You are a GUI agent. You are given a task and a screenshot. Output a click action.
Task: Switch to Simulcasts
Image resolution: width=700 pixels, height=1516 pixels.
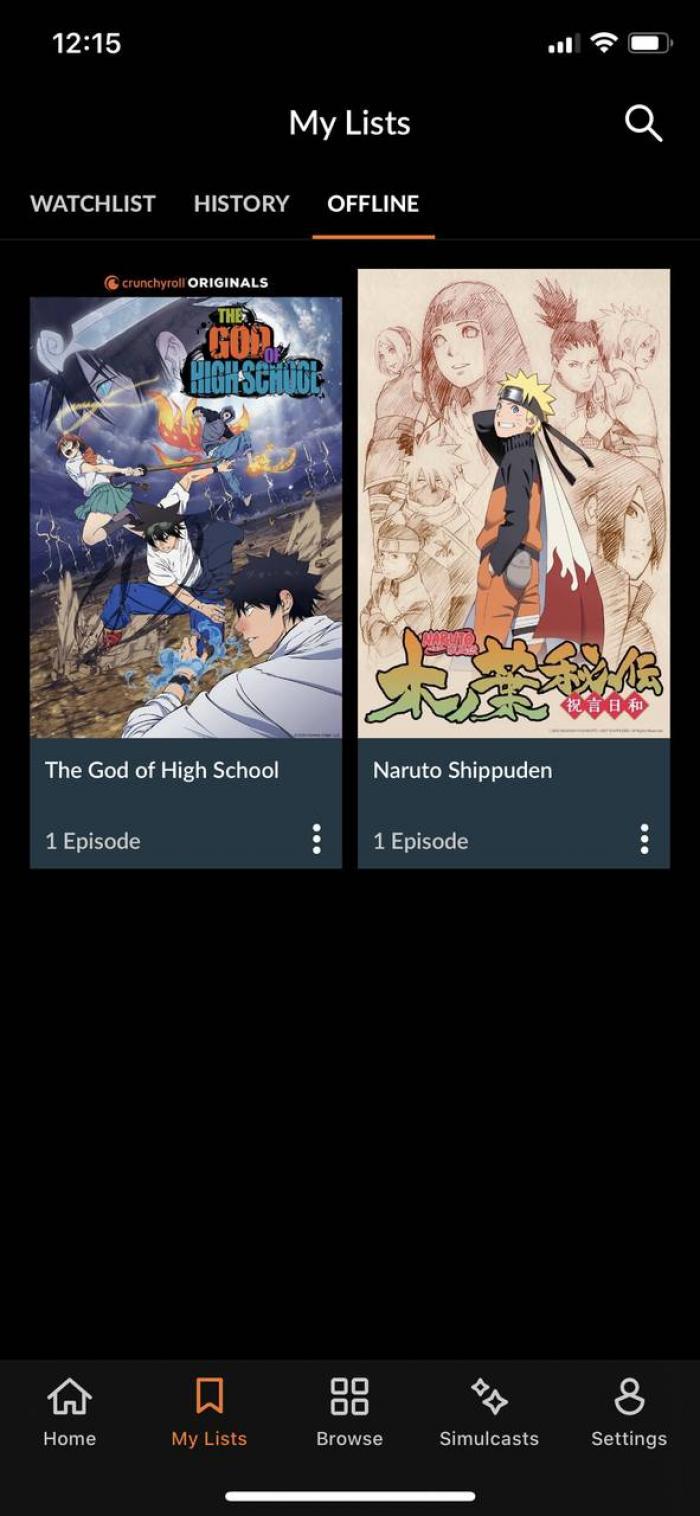tap(489, 1412)
